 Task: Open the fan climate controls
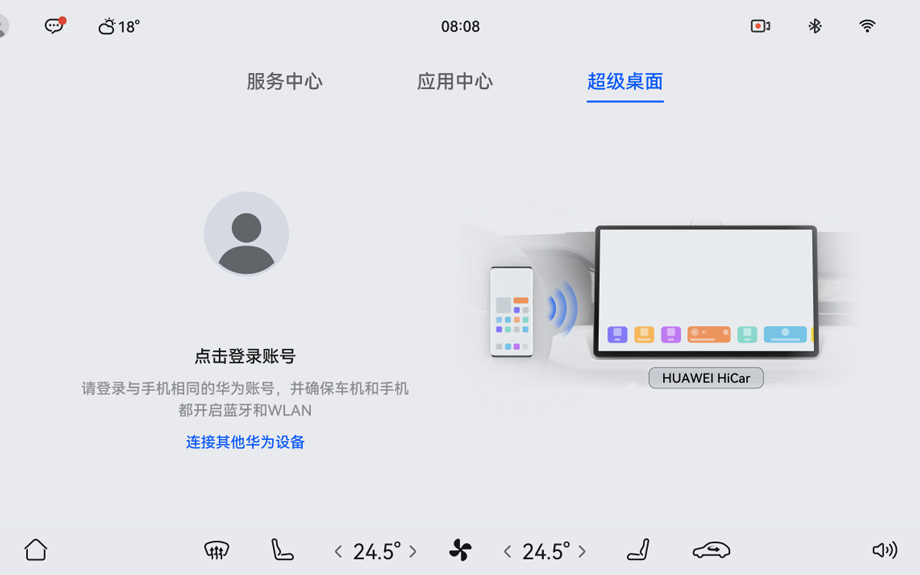tap(460, 550)
